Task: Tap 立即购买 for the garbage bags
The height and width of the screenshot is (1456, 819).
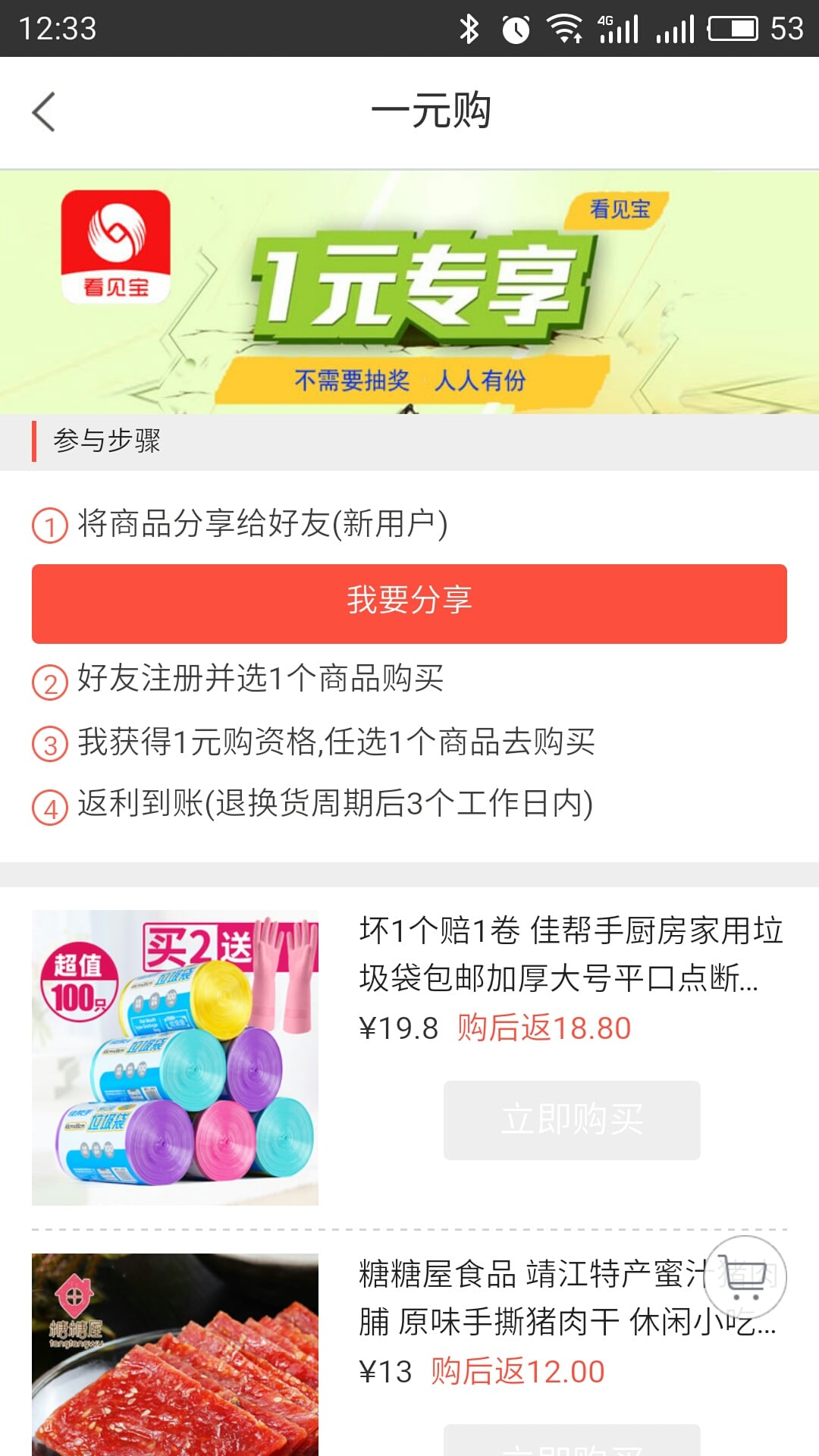Action: coord(572,1119)
